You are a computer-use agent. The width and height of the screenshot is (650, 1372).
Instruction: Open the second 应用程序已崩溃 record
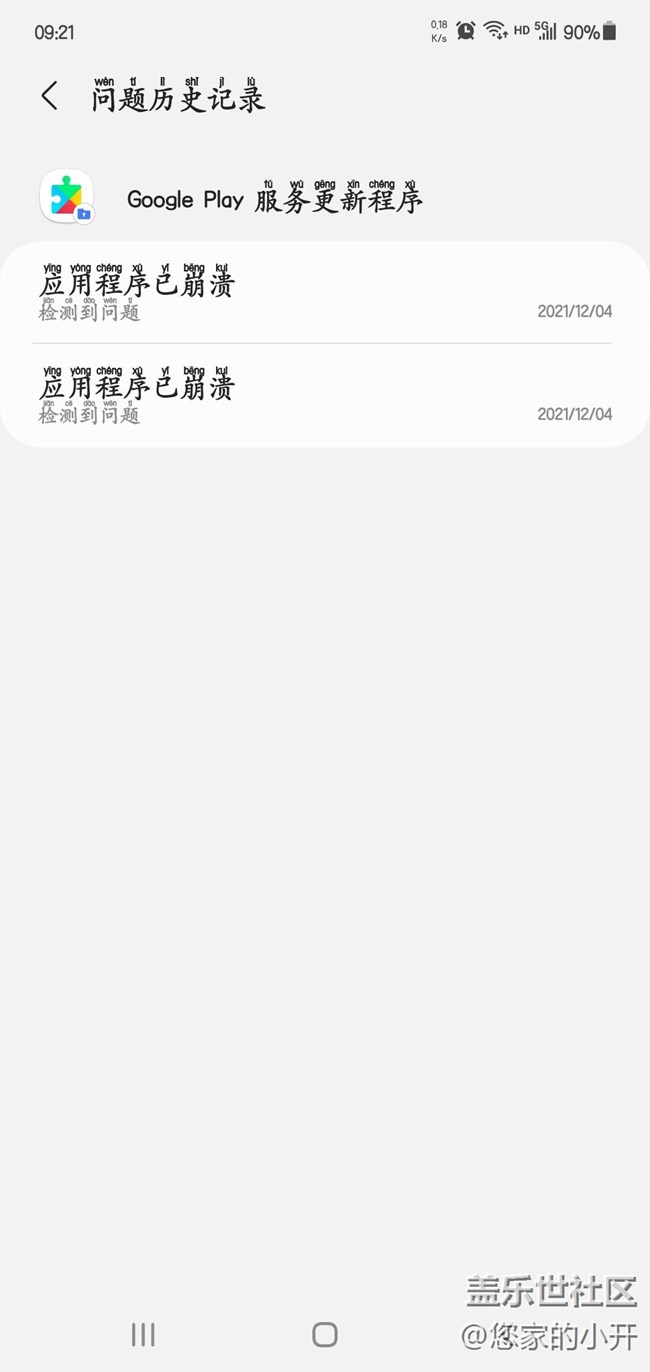(324, 395)
